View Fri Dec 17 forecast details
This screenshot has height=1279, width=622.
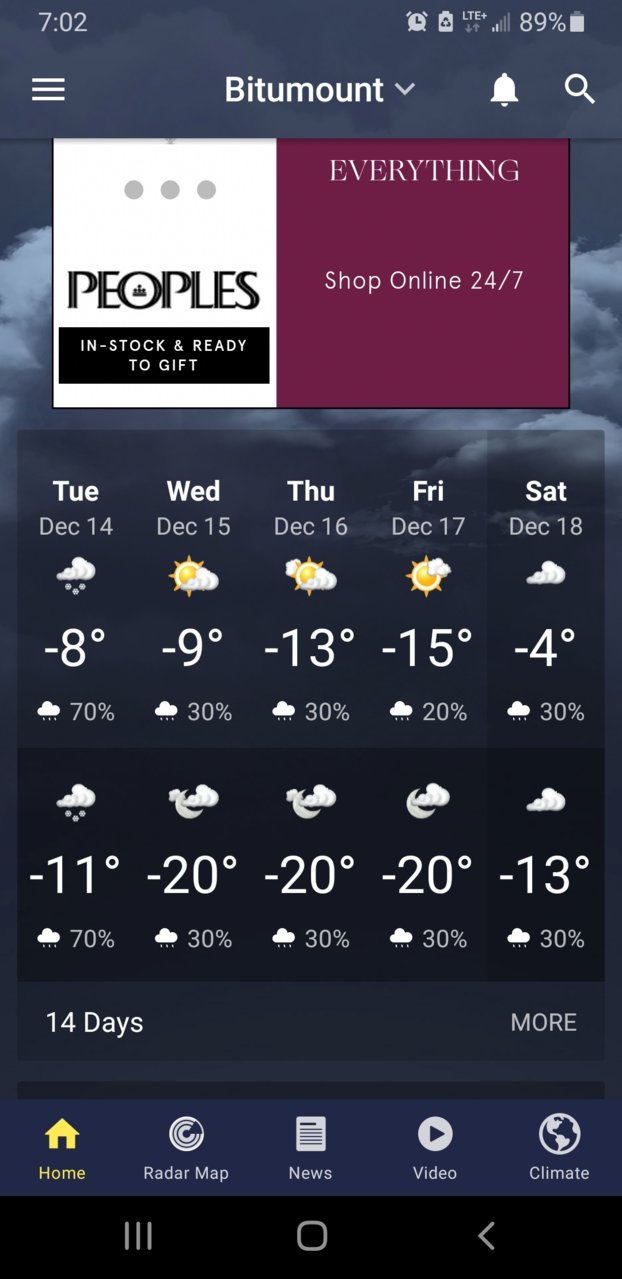(x=428, y=706)
